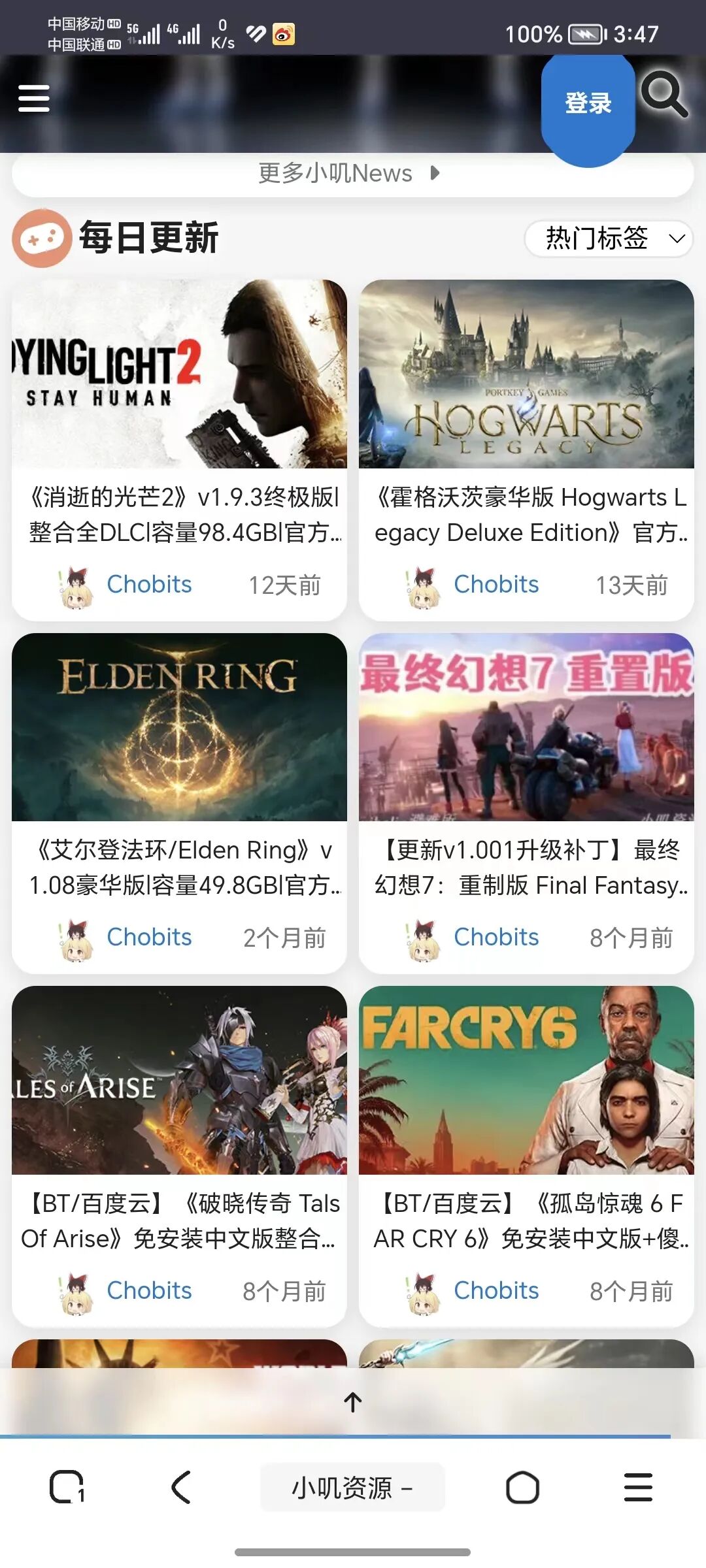The image size is (706, 1568).
Task: Open the Far Cry 6 post card
Action: coord(526,1156)
